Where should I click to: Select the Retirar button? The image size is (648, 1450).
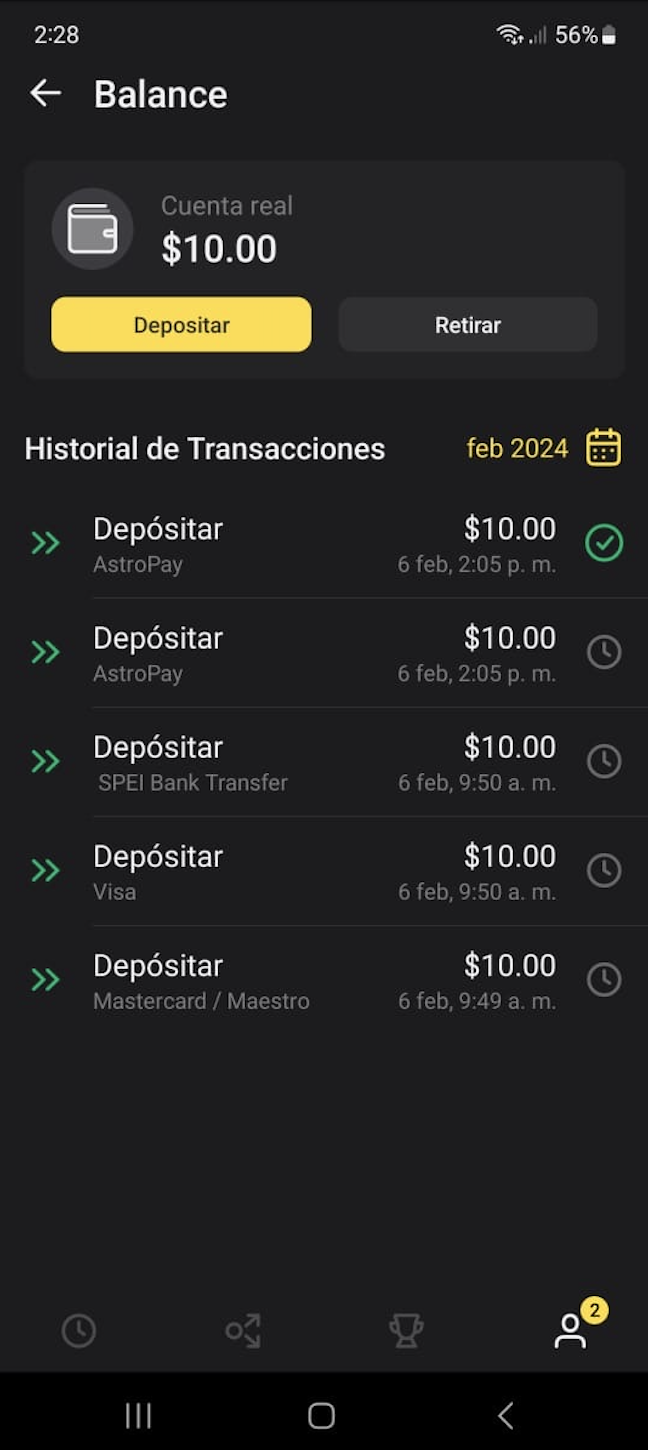coord(467,325)
